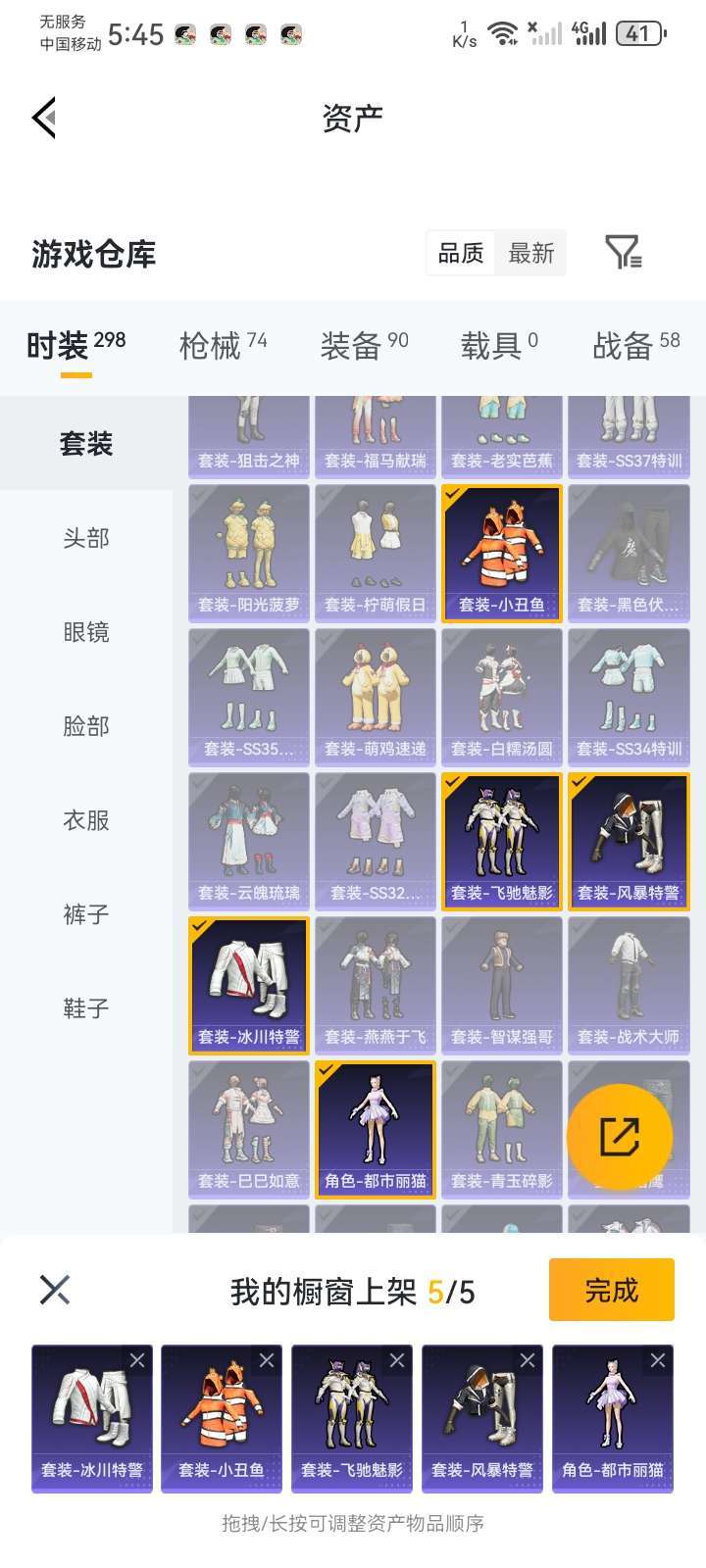Image resolution: width=706 pixels, height=1568 pixels.
Task: Select the 鞋子 sidebar category
Action: tap(84, 1008)
